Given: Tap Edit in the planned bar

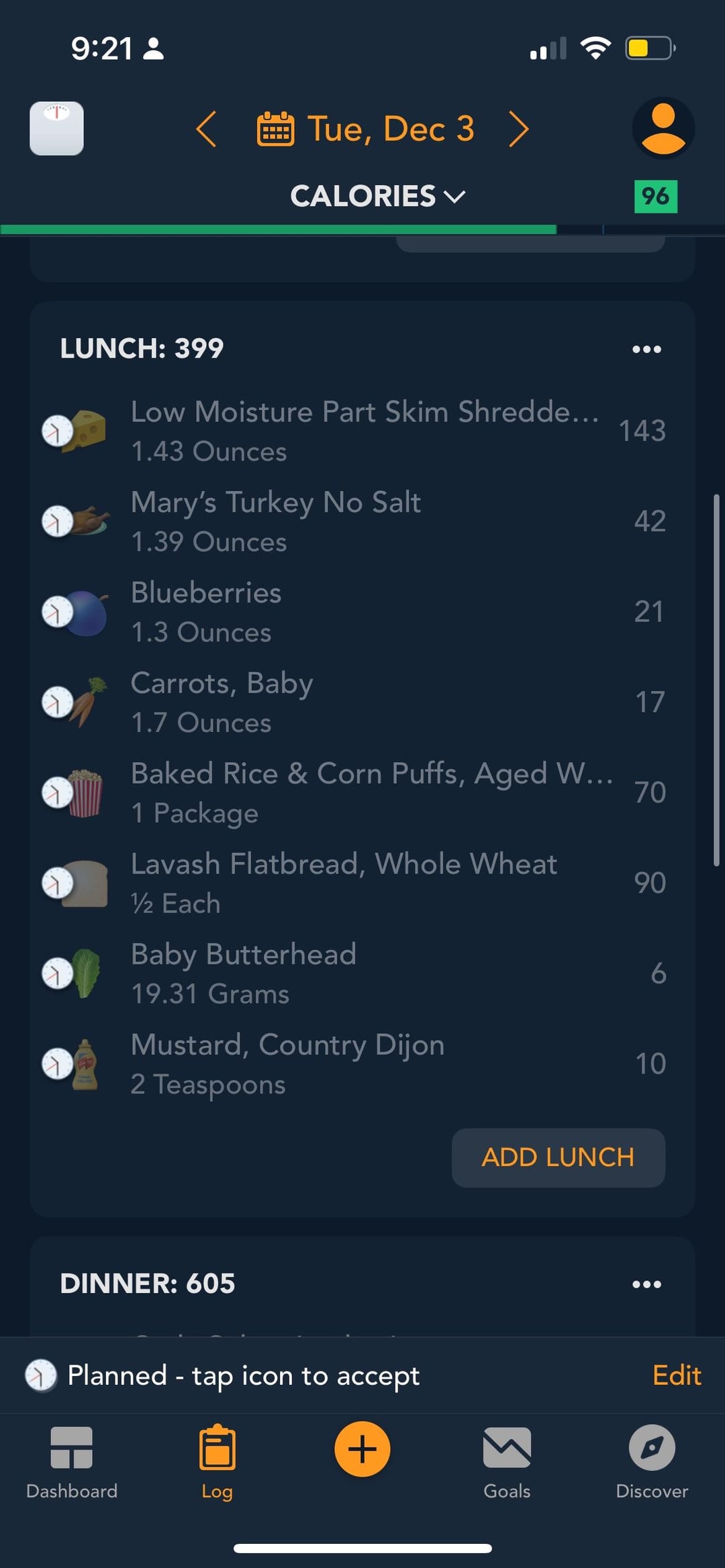Looking at the screenshot, I should [x=677, y=1375].
